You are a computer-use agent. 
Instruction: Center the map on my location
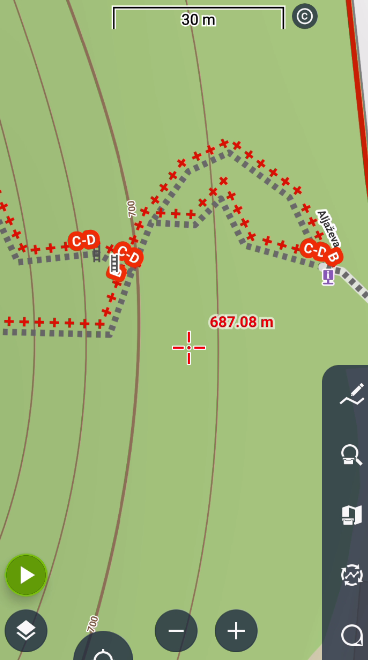click(103, 648)
